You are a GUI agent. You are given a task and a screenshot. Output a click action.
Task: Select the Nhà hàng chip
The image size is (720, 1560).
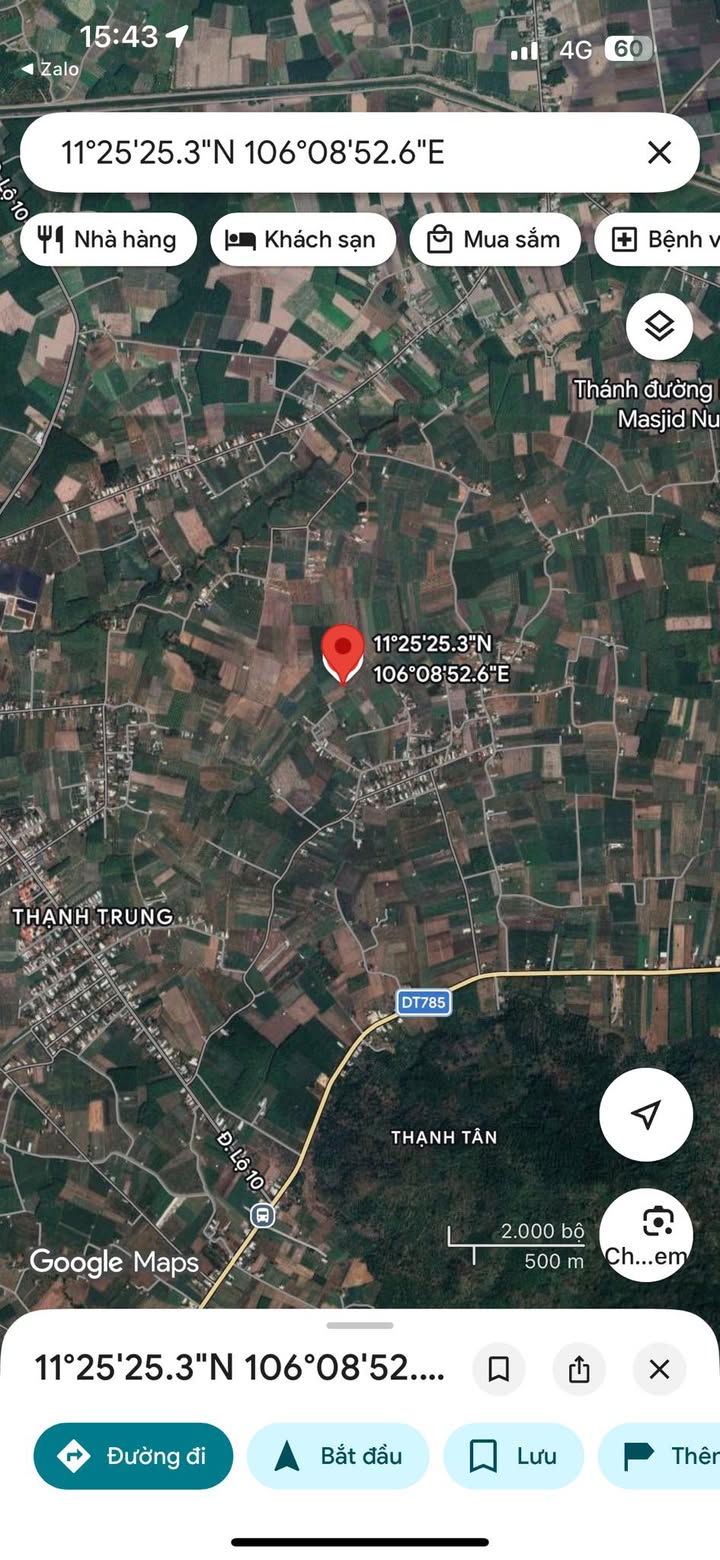click(108, 239)
